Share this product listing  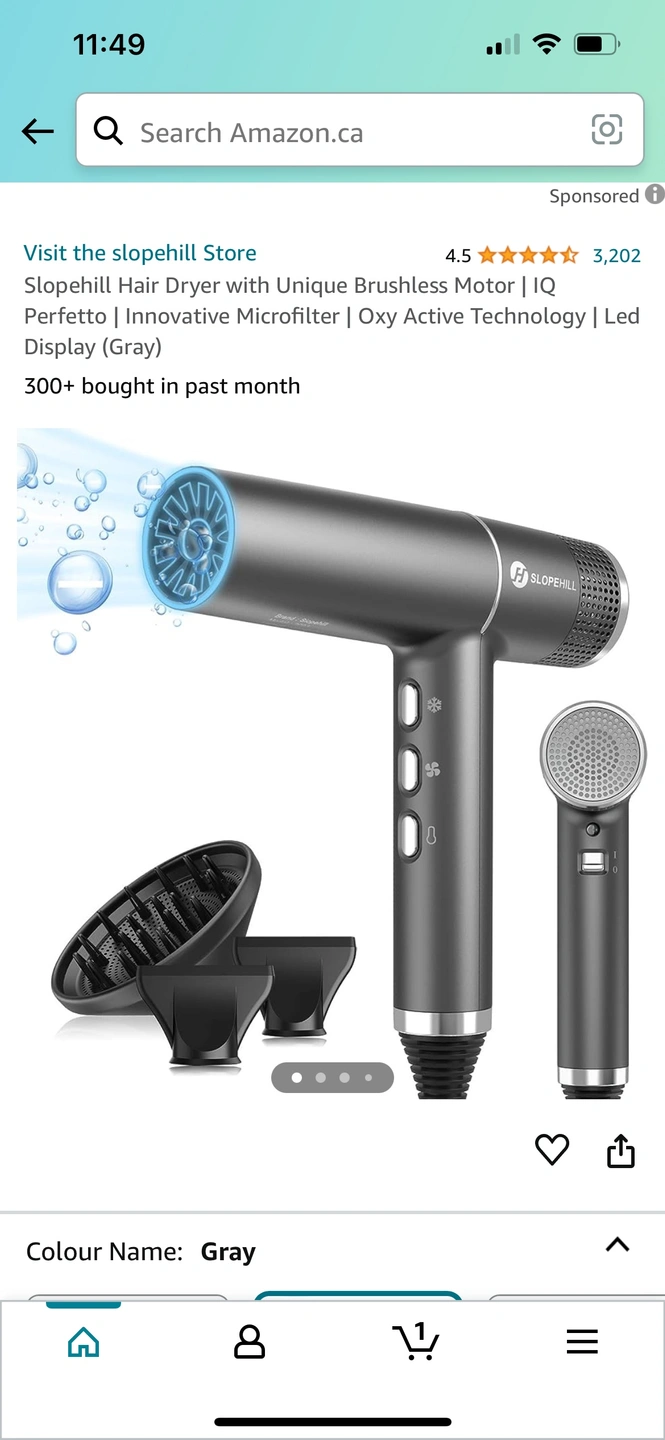pos(621,1150)
